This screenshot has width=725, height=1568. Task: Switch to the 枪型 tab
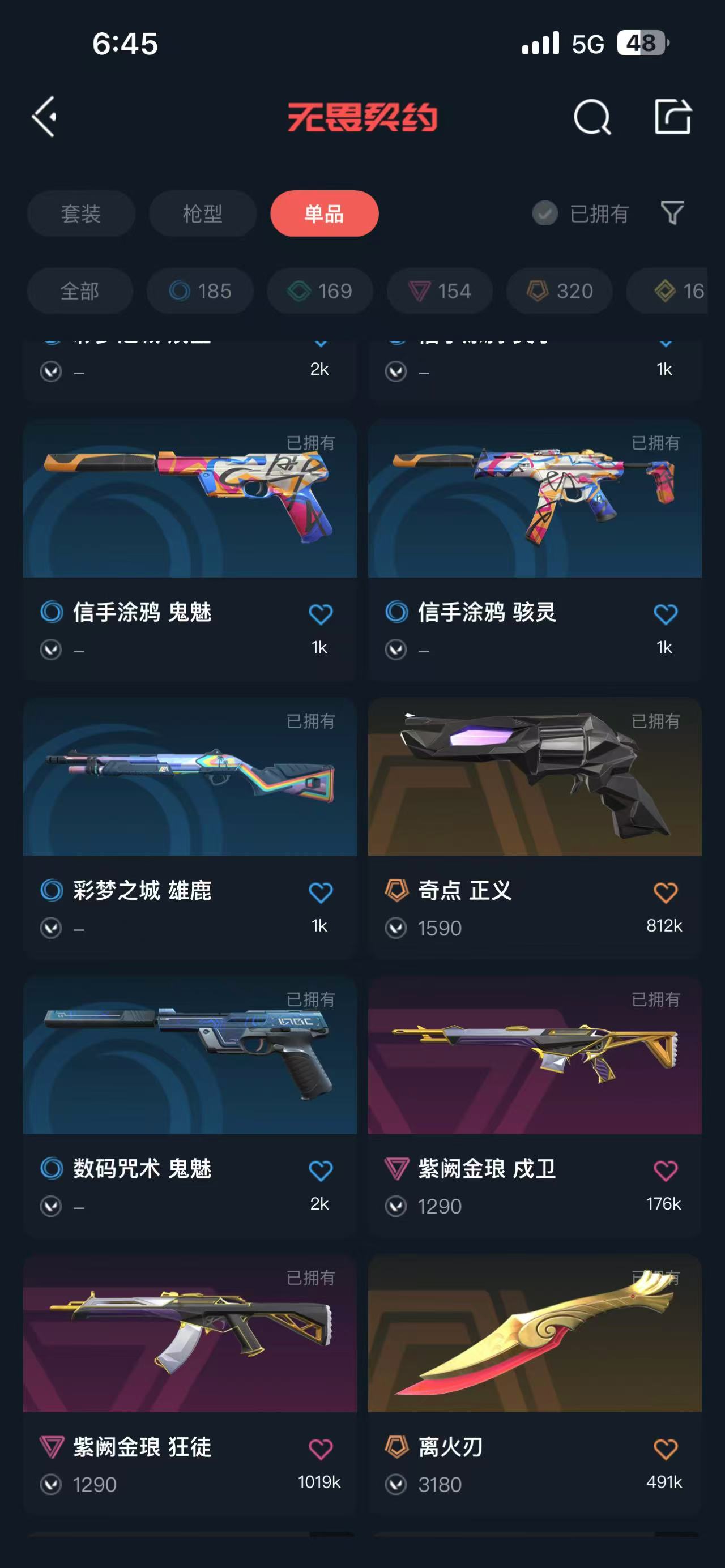203,213
